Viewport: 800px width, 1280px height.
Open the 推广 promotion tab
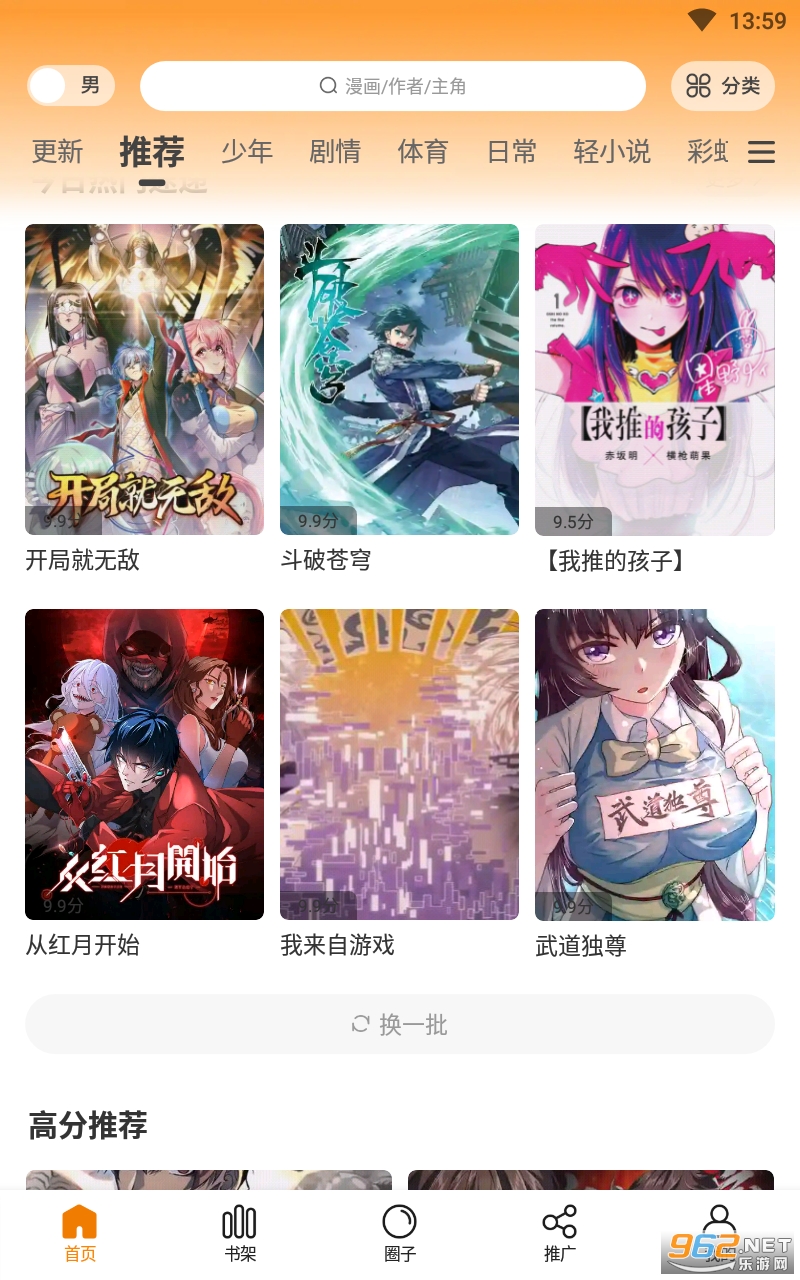(560, 1233)
